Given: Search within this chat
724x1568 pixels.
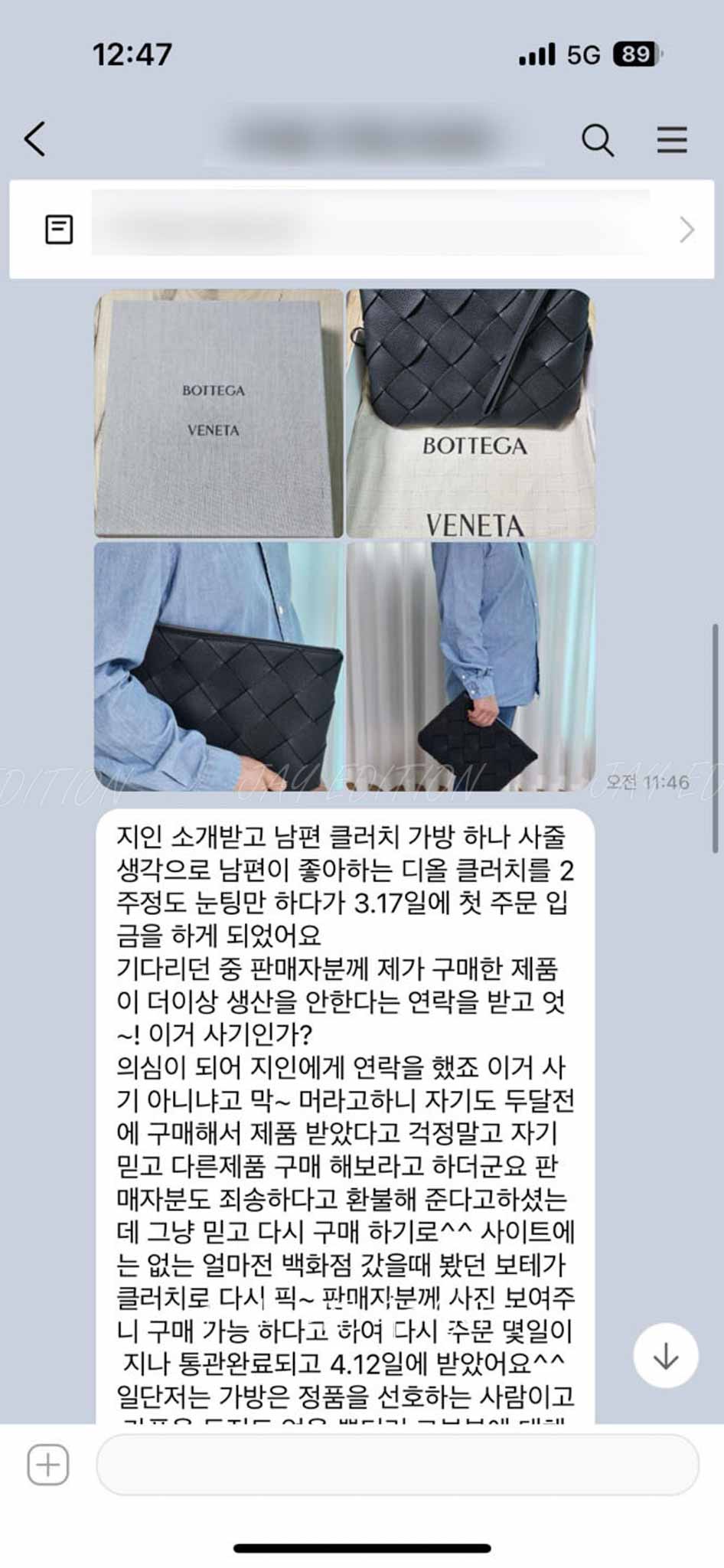Looking at the screenshot, I should tap(597, 140).
